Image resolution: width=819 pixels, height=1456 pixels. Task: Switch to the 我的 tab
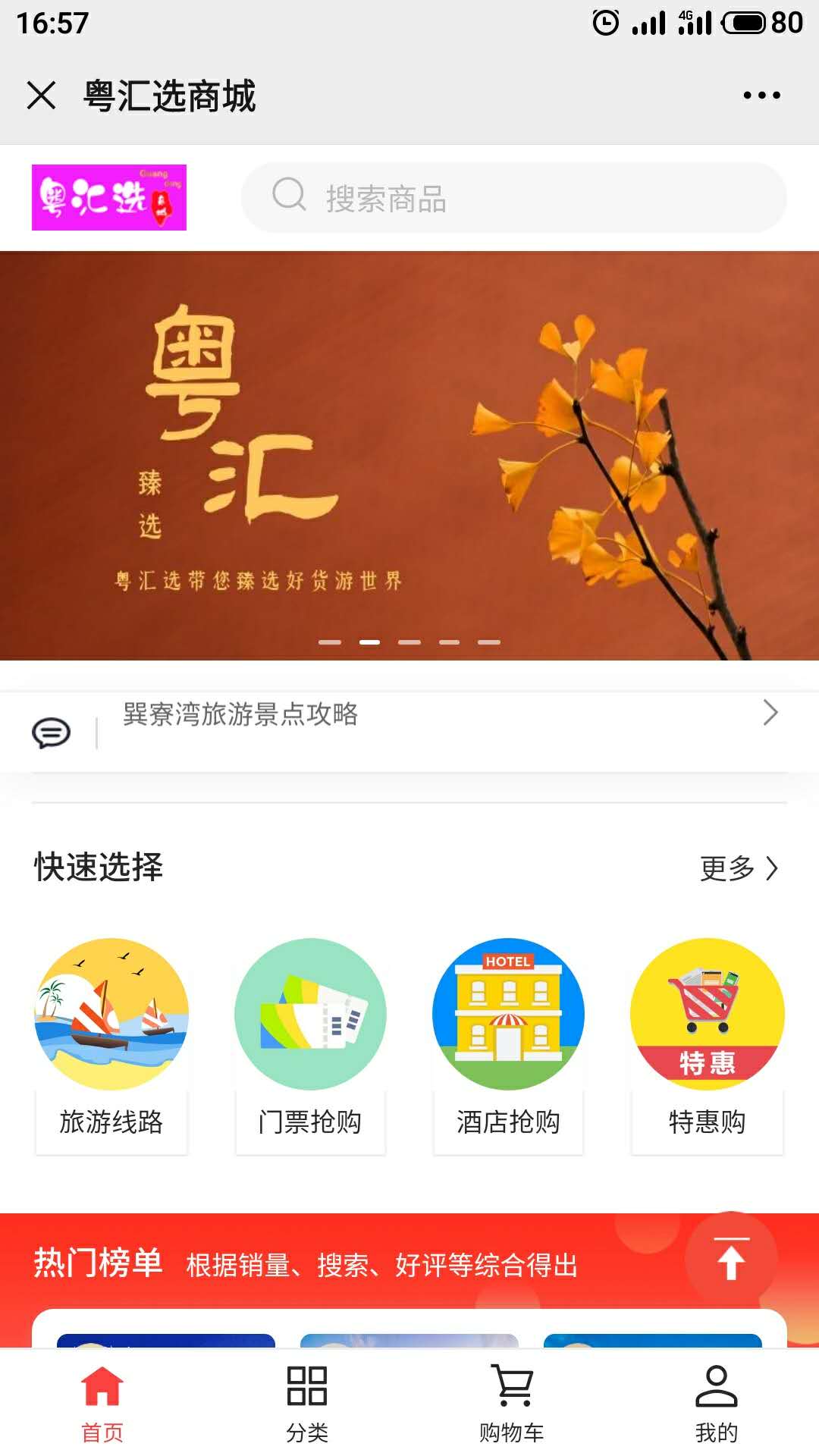716,1403
